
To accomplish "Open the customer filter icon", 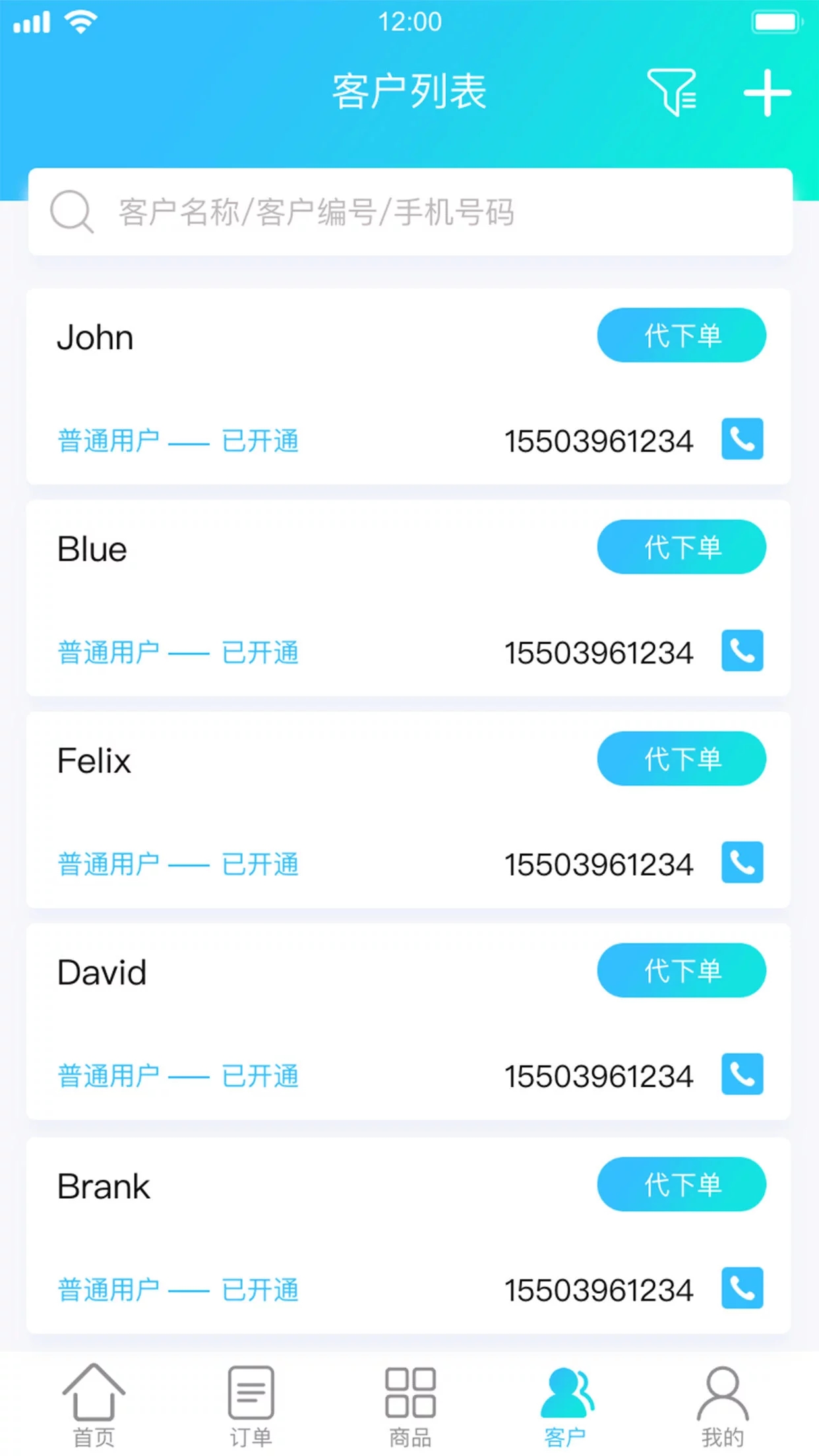I will 671,92.
